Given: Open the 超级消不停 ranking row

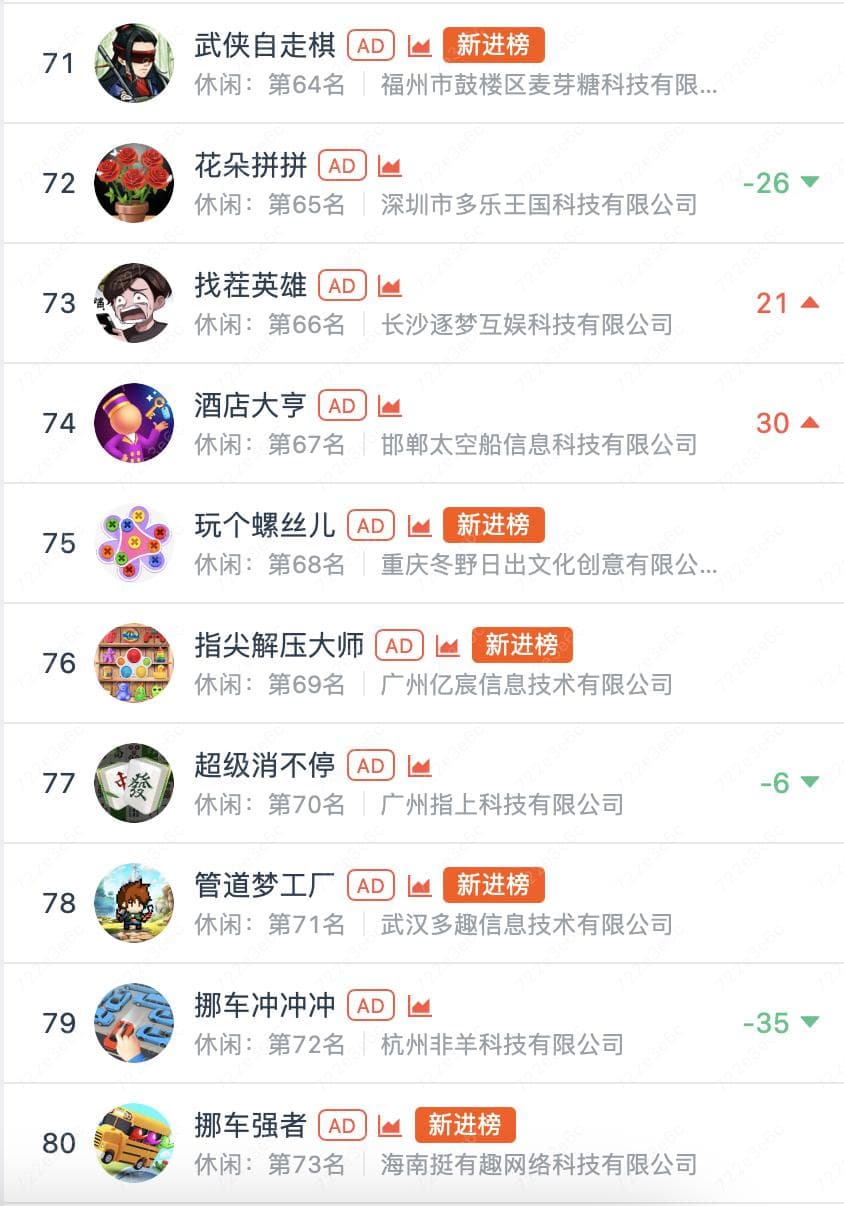Looking at the screenshot, I should pyautogui.click(x=265, y=765).
